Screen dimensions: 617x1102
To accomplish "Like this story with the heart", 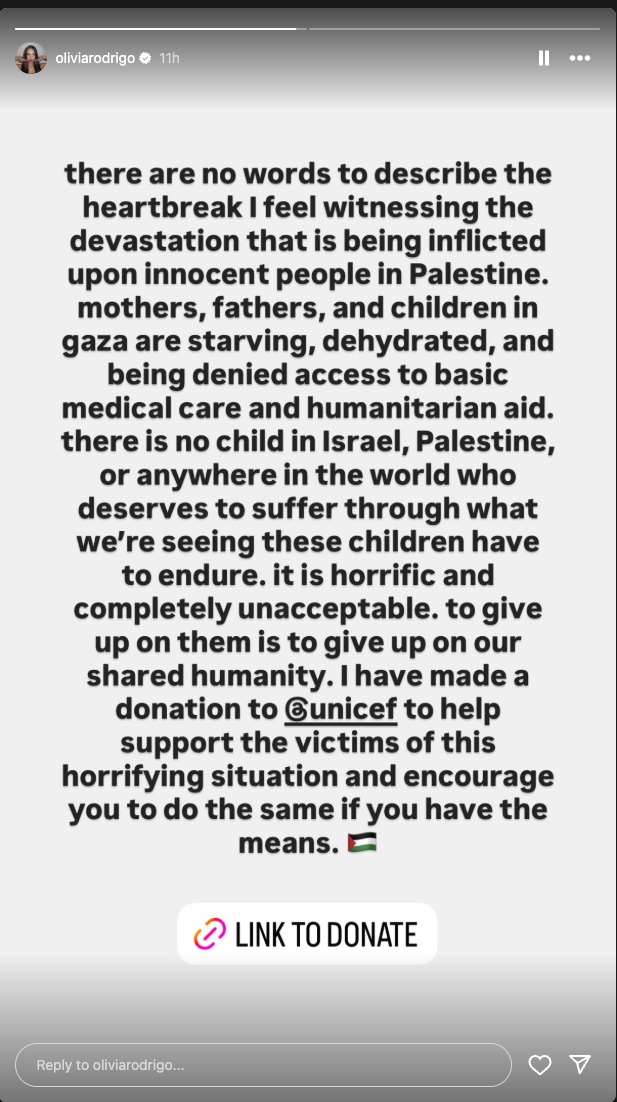I will [x=540, y=1065].
